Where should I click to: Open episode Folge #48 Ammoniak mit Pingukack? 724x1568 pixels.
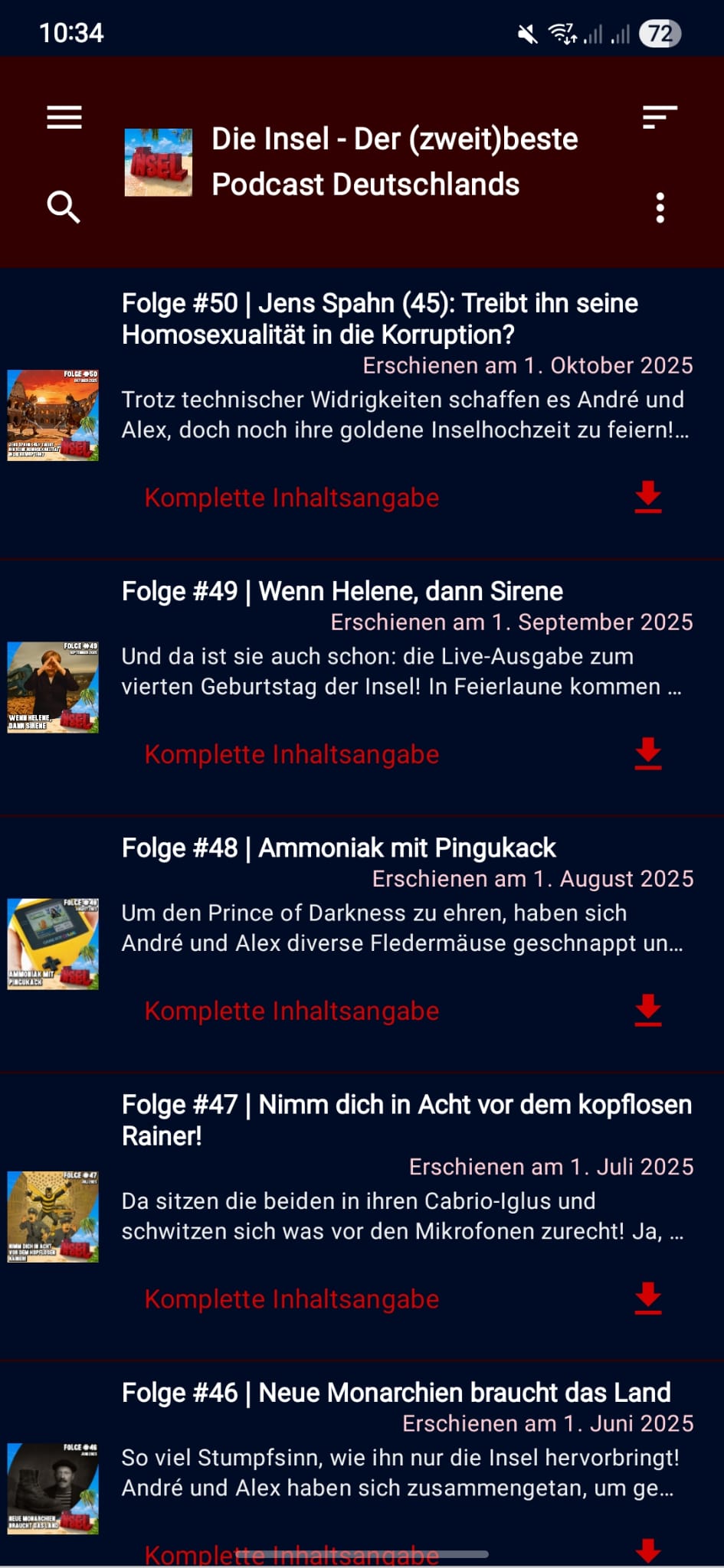[339, 848]
